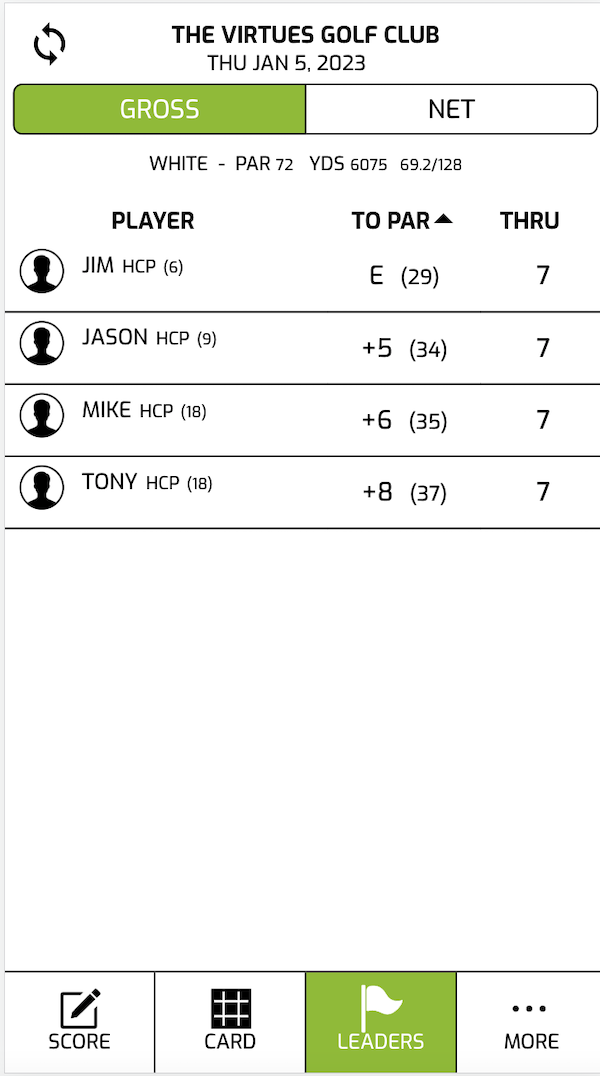Switch to the Net scores view
Viewport: 600px width, 1076px height.
click(451, 109)
